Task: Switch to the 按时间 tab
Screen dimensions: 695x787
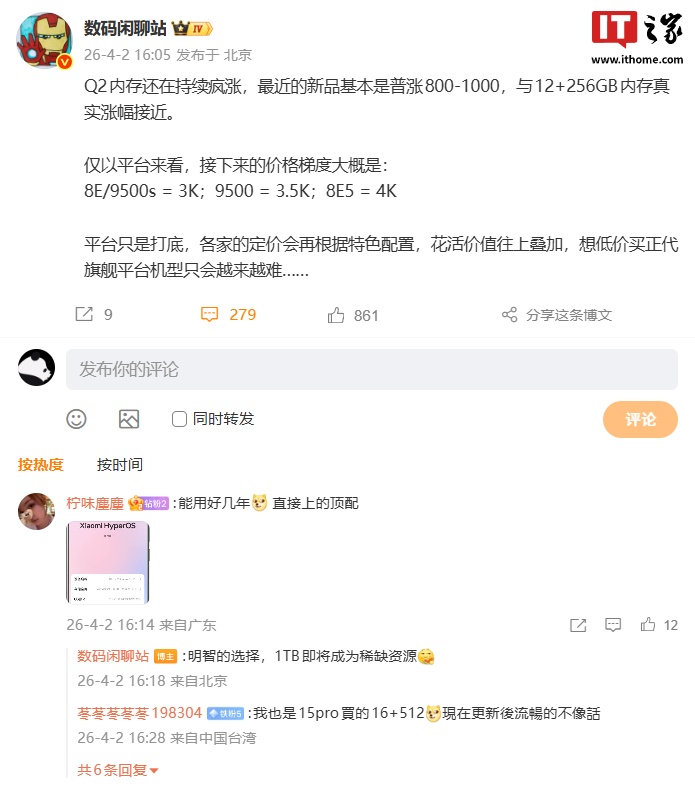Action: point(119,465)
